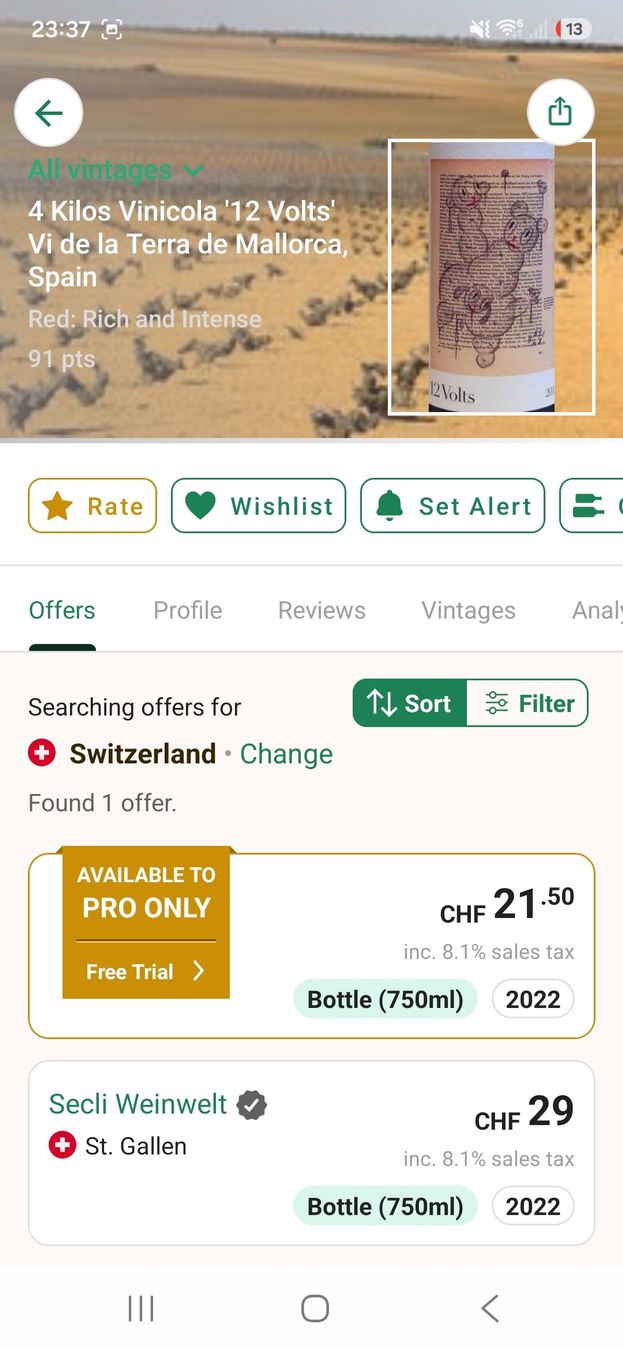Sort the offers list

[410, 704]
